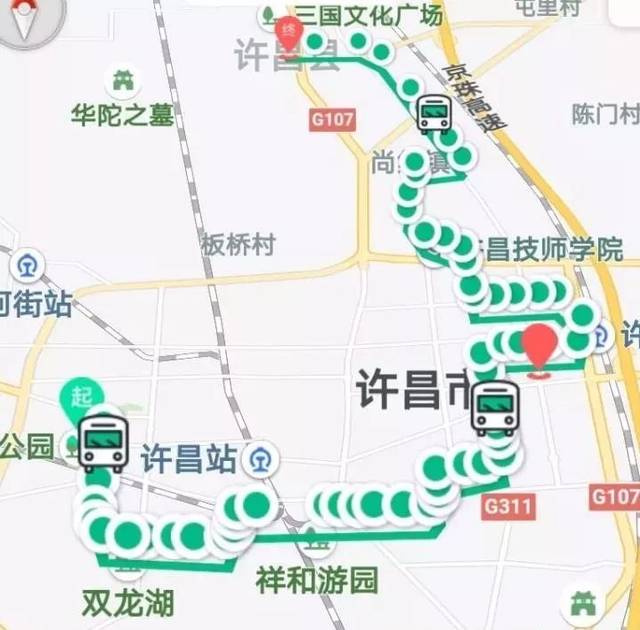Select the bus icon beside 许昌市 label
Screen dimensions: 640x630
pyautogui.click(x=496, y=408)
